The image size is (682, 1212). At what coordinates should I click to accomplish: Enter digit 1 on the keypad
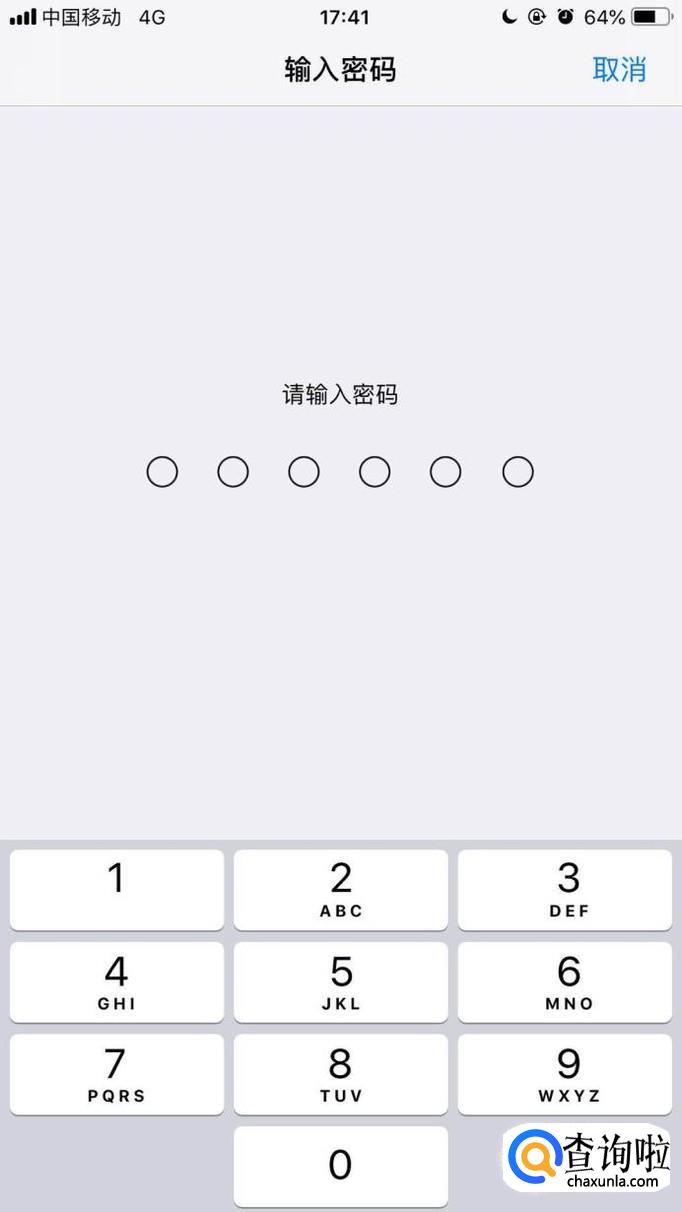pos(117,889)
